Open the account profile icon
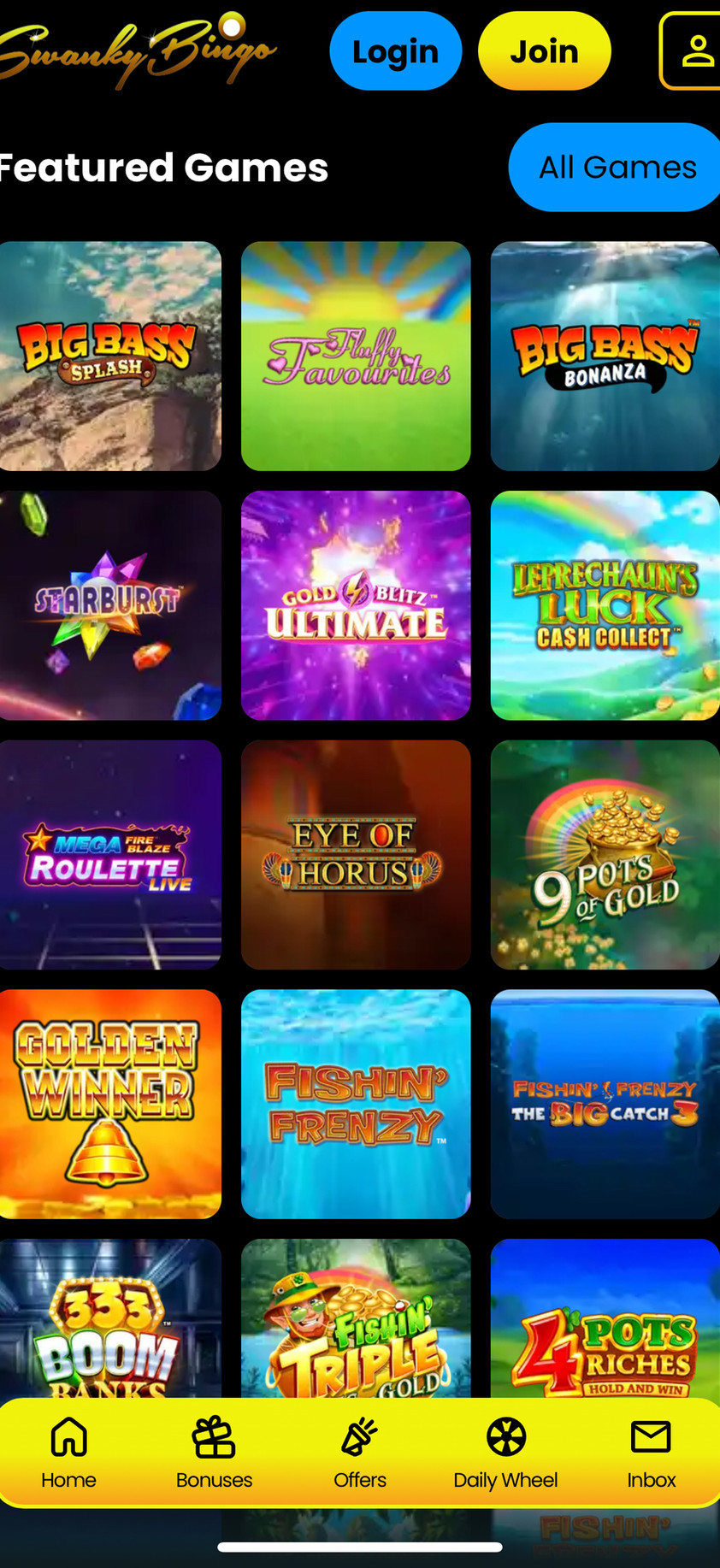 coord(695,51)
